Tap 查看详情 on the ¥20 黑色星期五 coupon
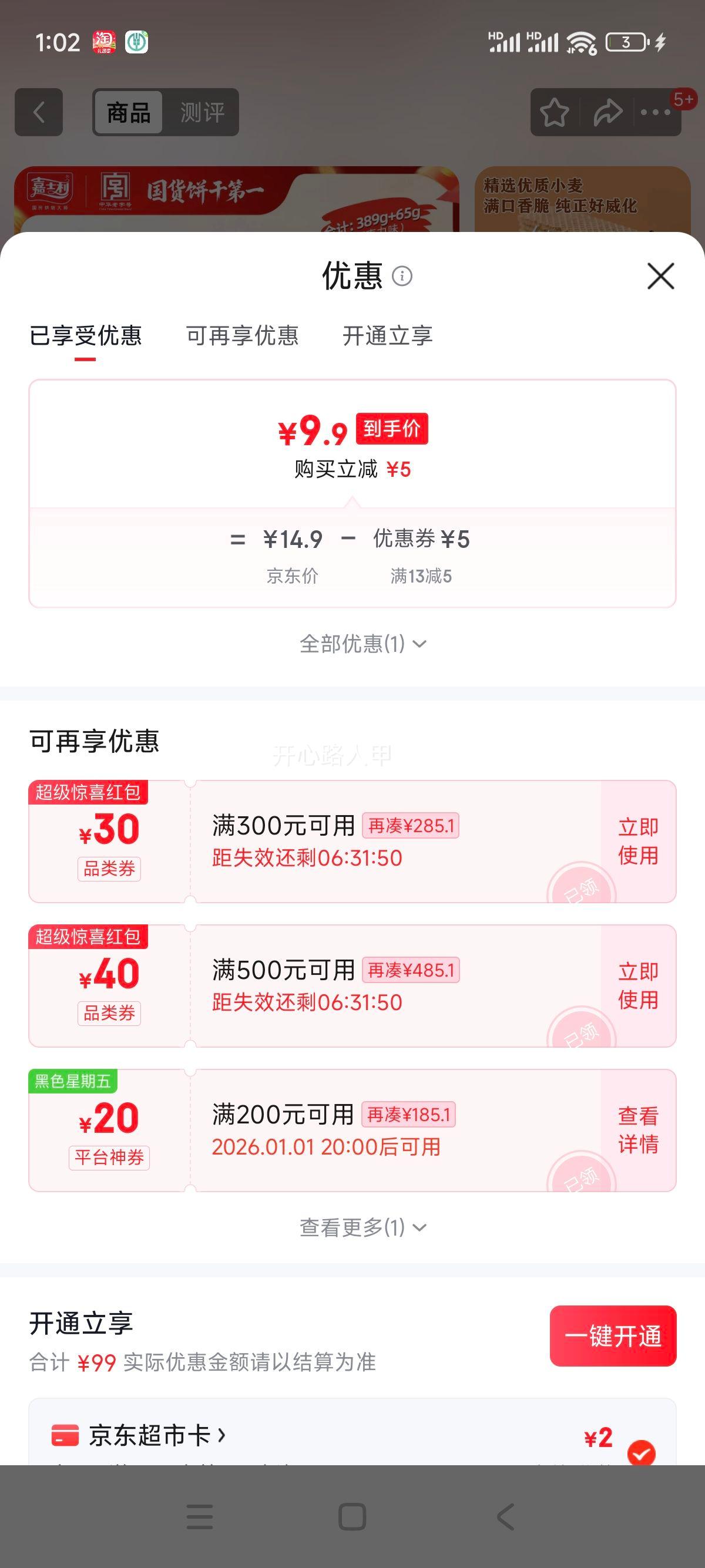705x1568 pixels. (x=640, y=1130)
